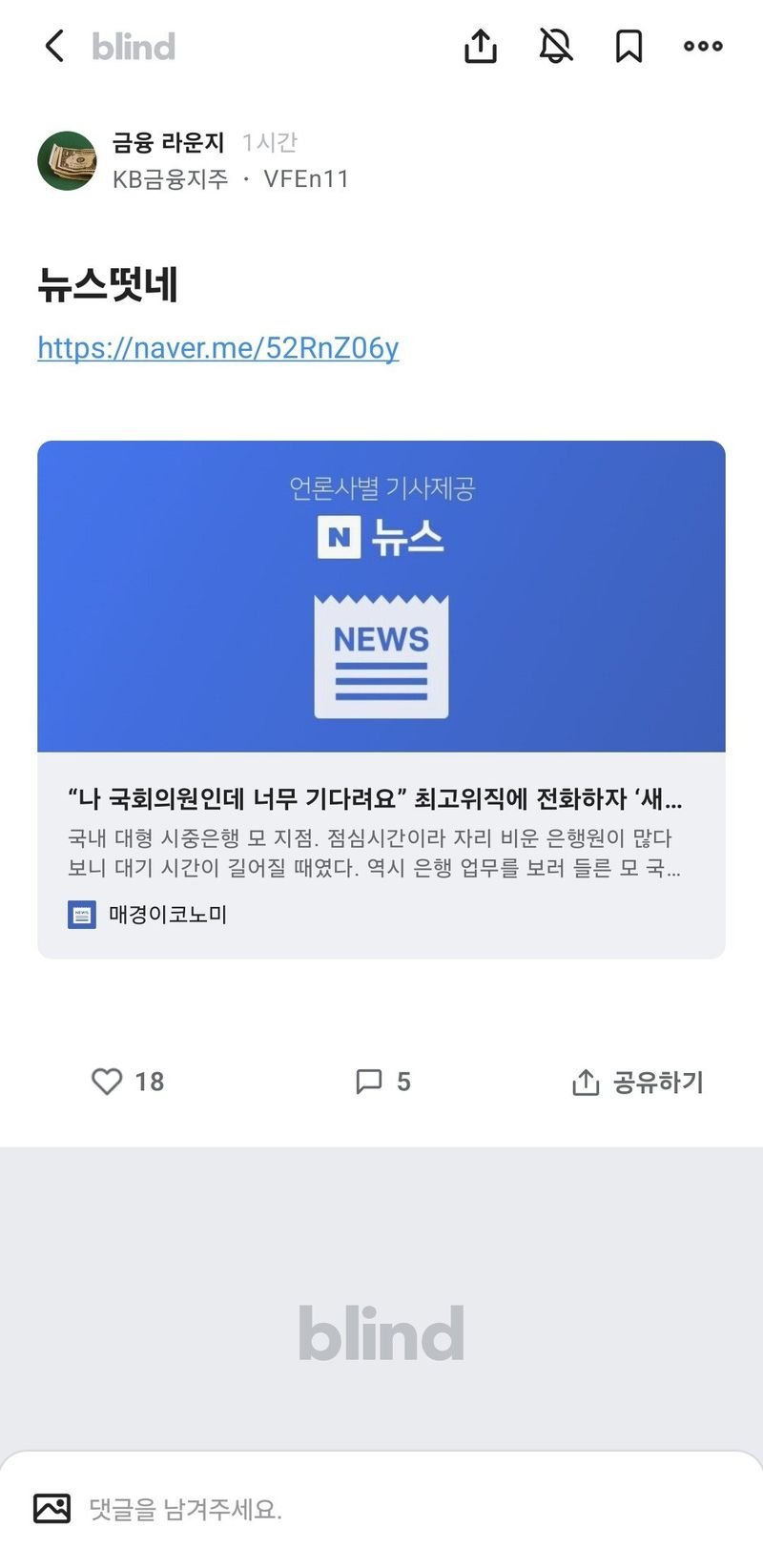
Task: Open the 금융 라운지 channel
Action: (168, 142)
